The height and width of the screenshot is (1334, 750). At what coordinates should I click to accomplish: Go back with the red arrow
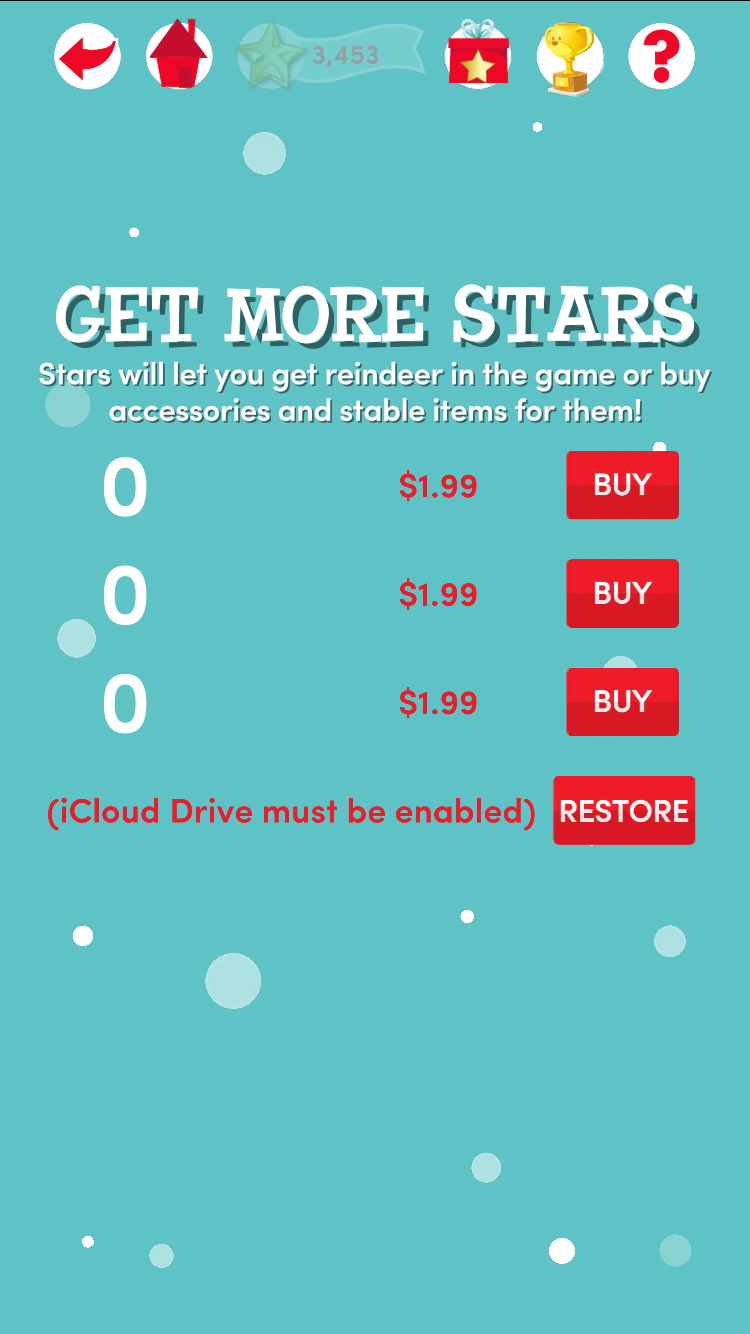pos(88,56)
